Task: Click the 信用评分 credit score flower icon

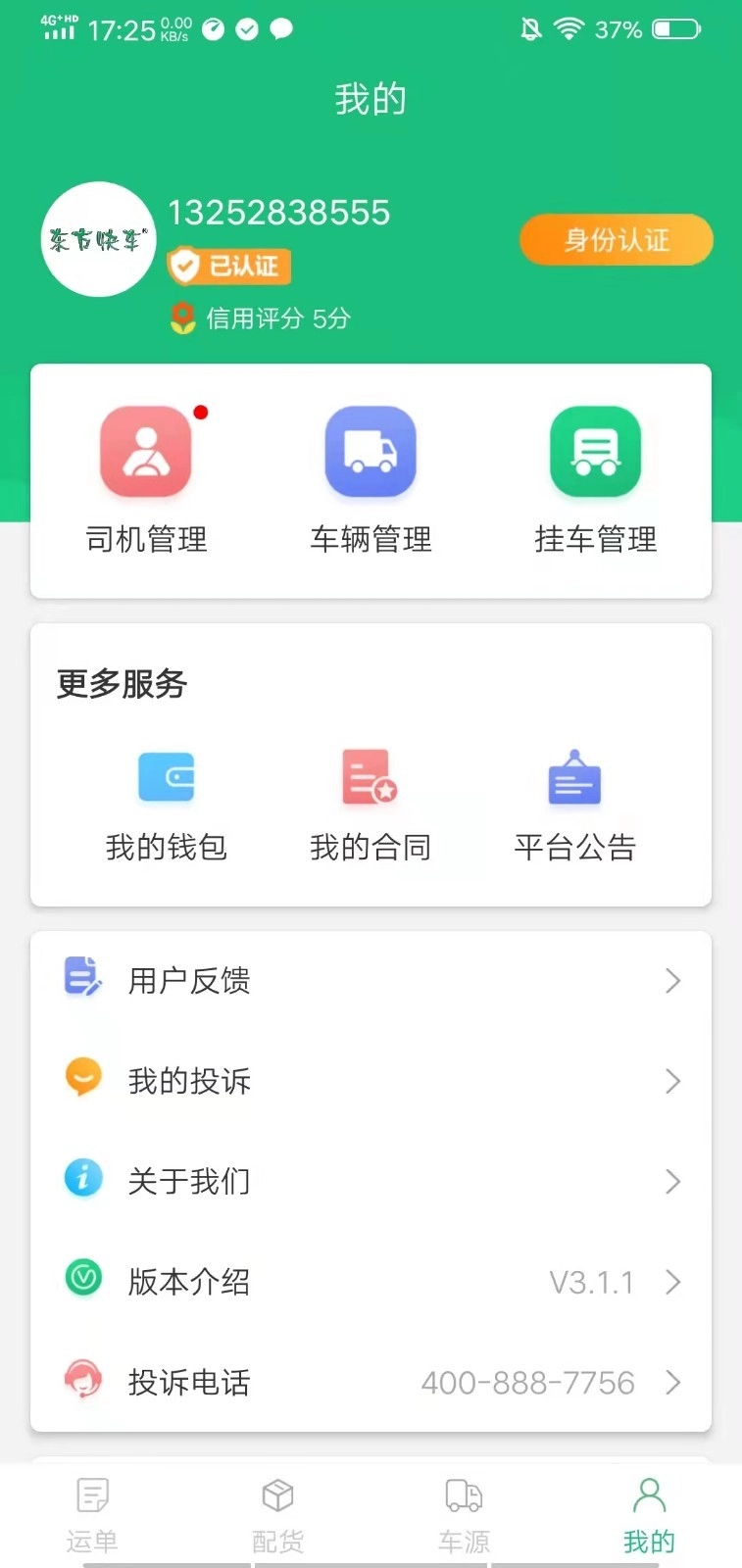Action: 180,318
